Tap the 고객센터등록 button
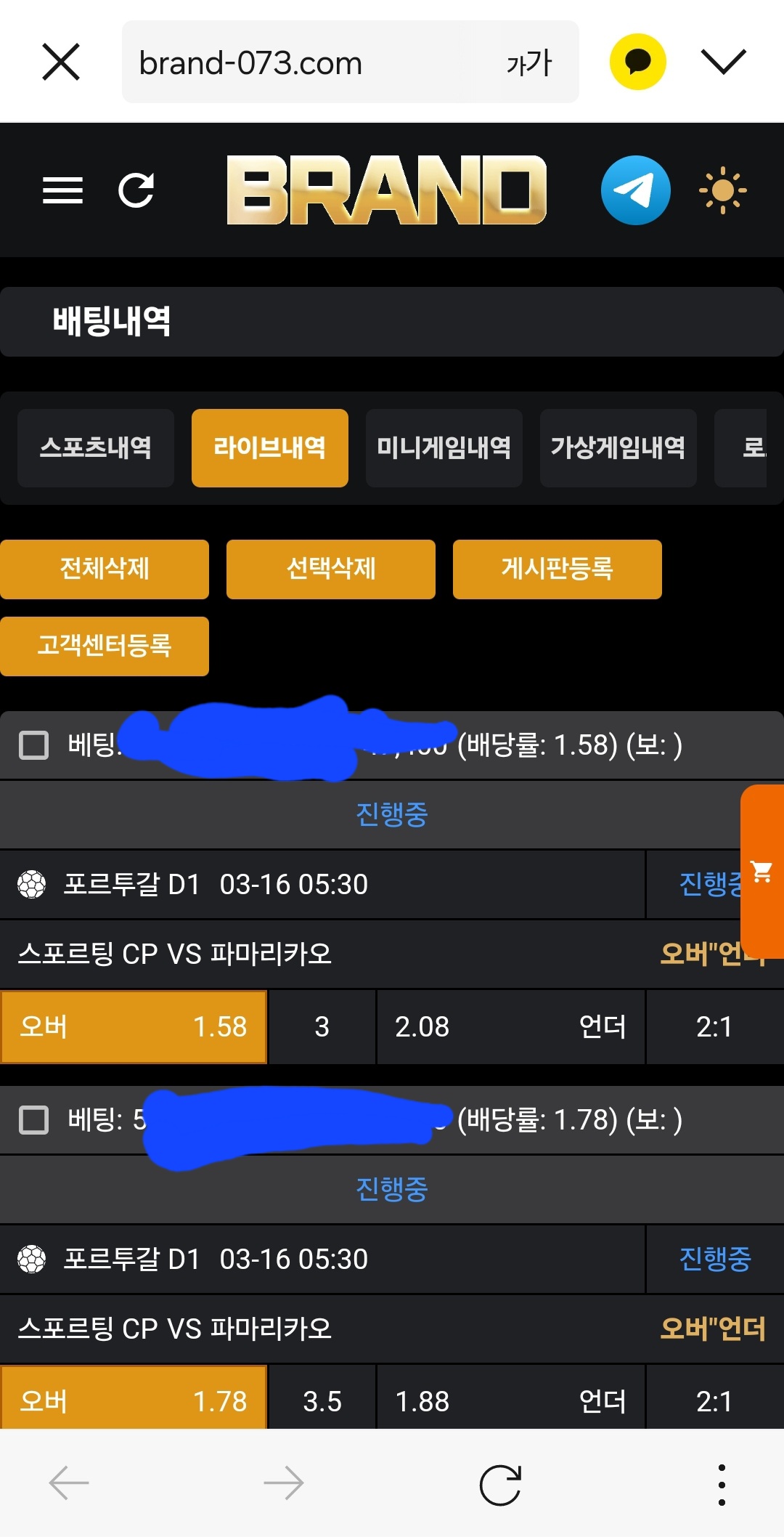 tap(105, 646)
